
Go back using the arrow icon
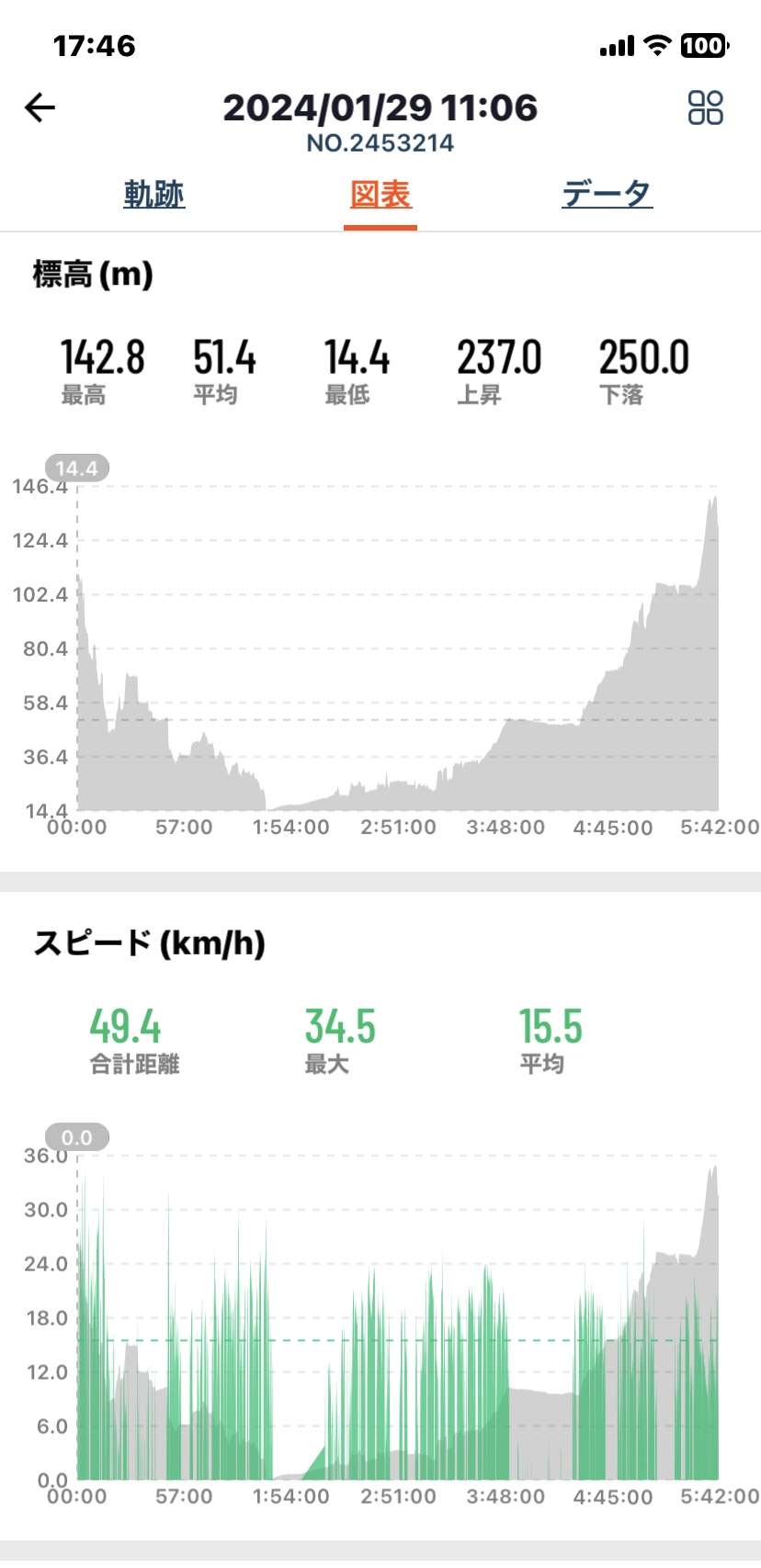pyautogui.click(x=40, y=108)
